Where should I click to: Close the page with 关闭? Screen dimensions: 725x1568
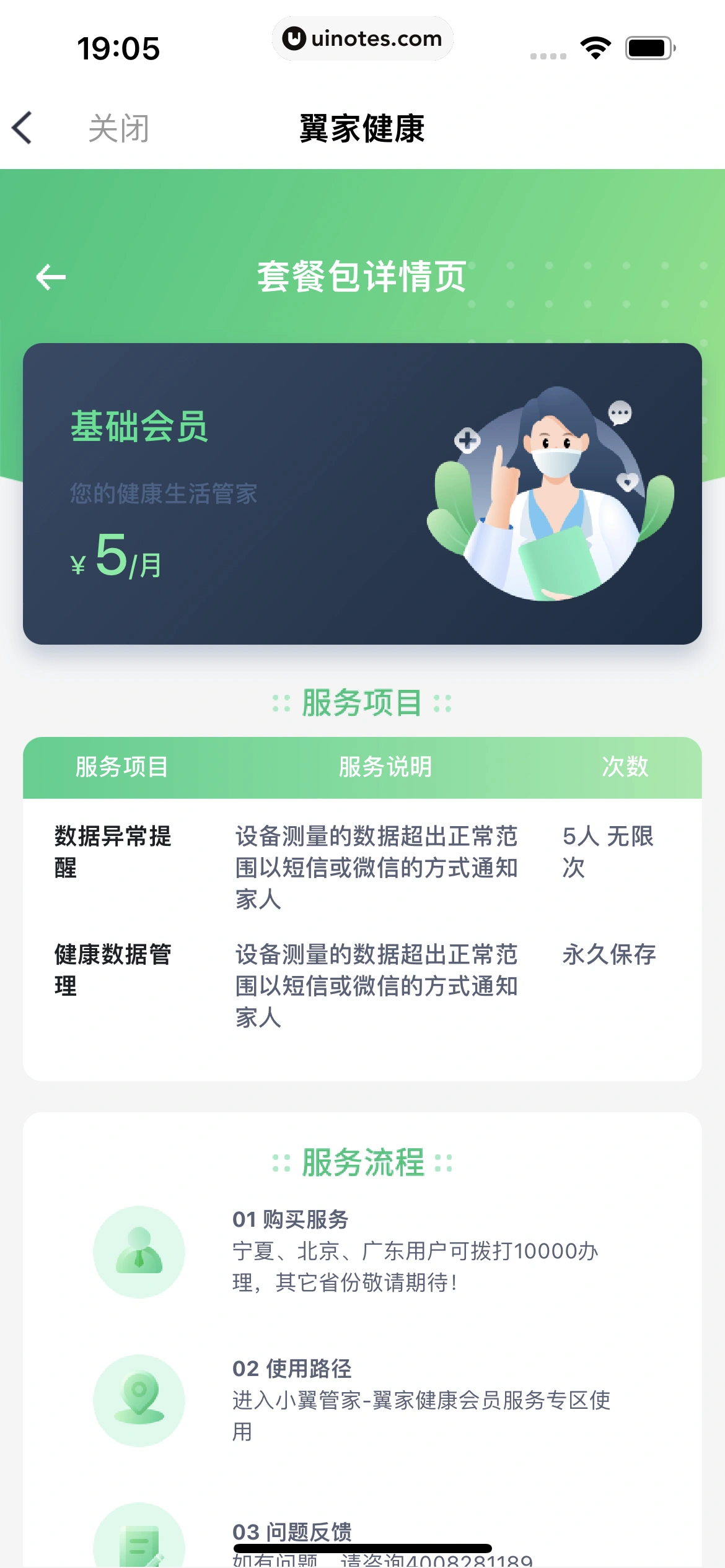pyautogui.click(x=118, y=128)
